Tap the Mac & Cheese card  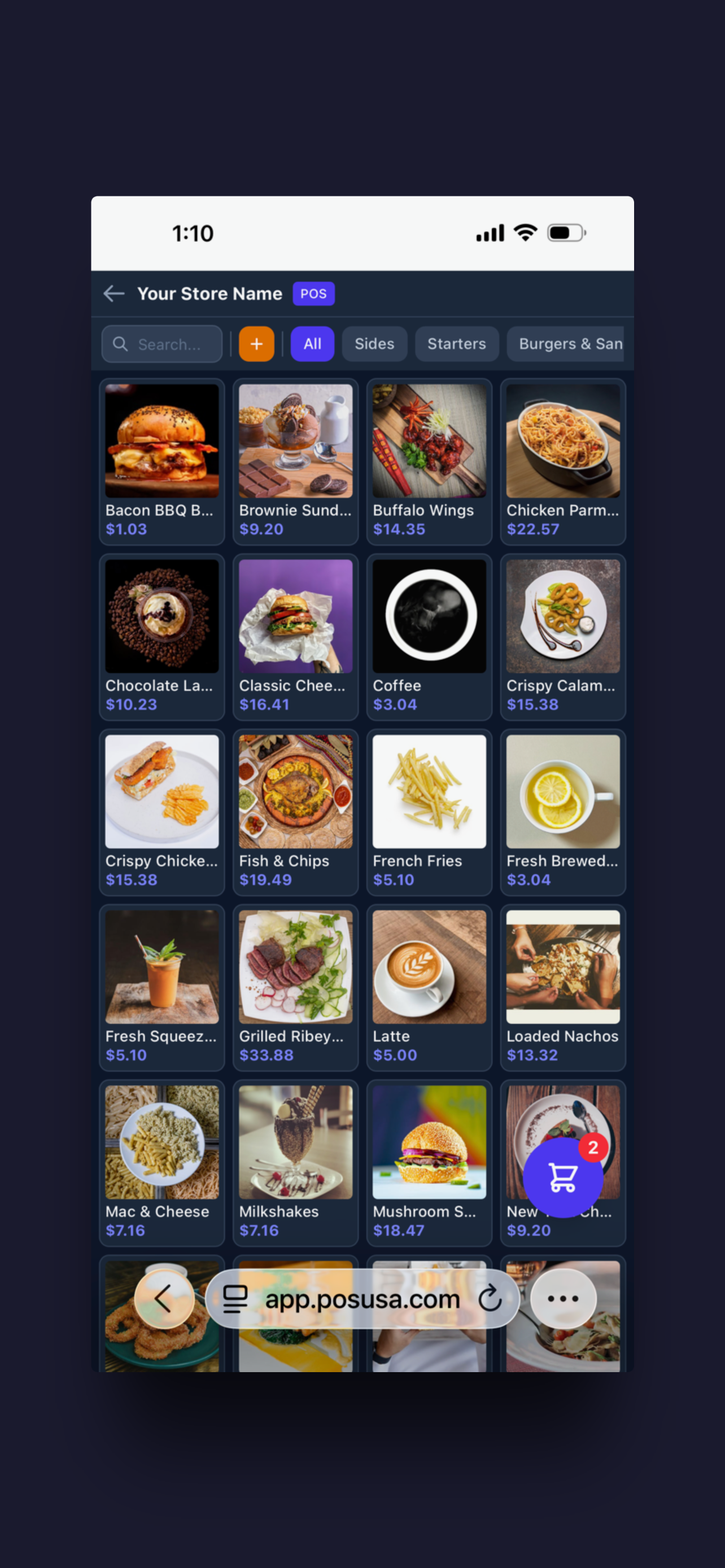[x=161, y=1163]
